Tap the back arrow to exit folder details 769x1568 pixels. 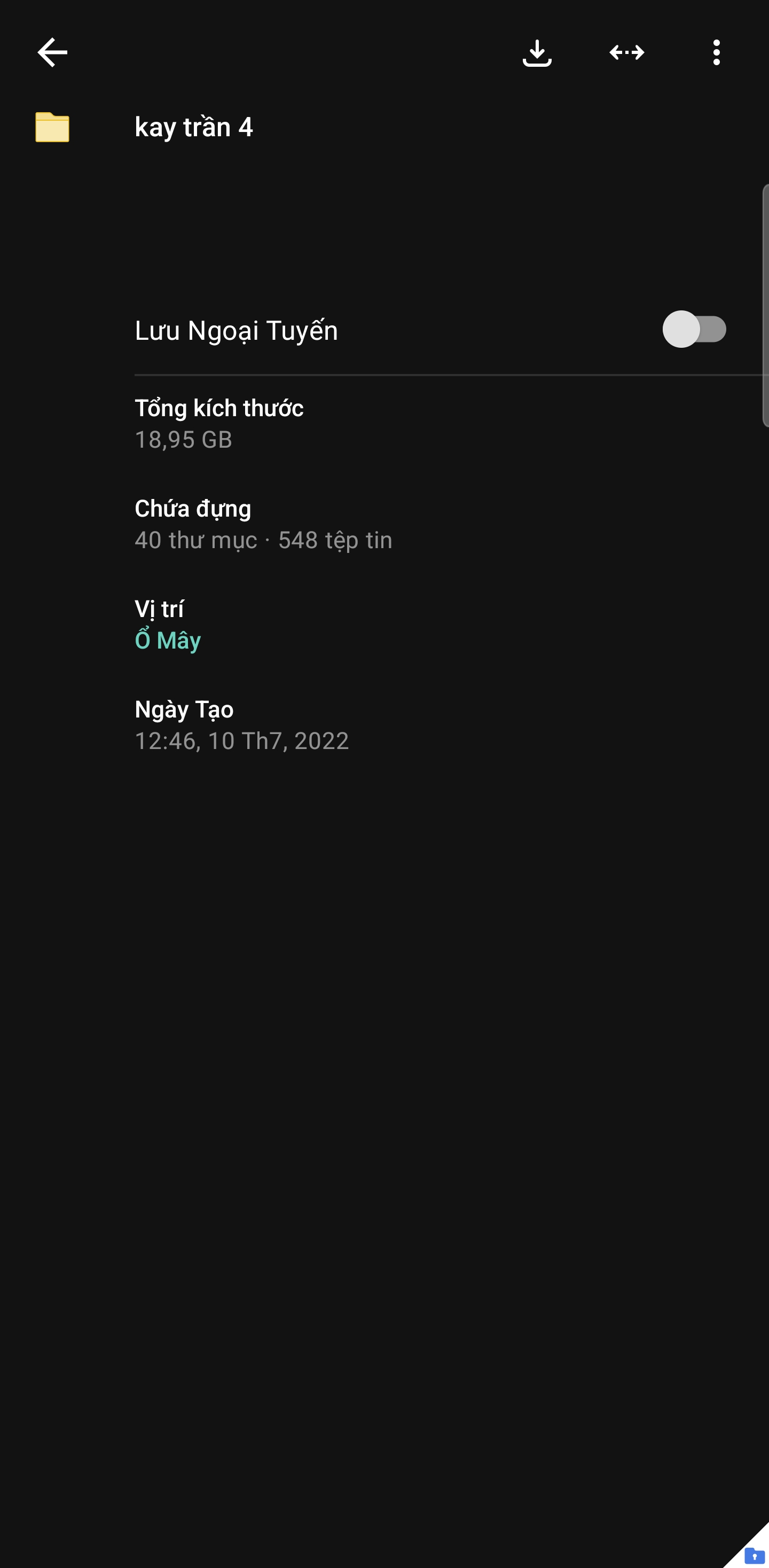pyautogui.click(x=52, y=52)
